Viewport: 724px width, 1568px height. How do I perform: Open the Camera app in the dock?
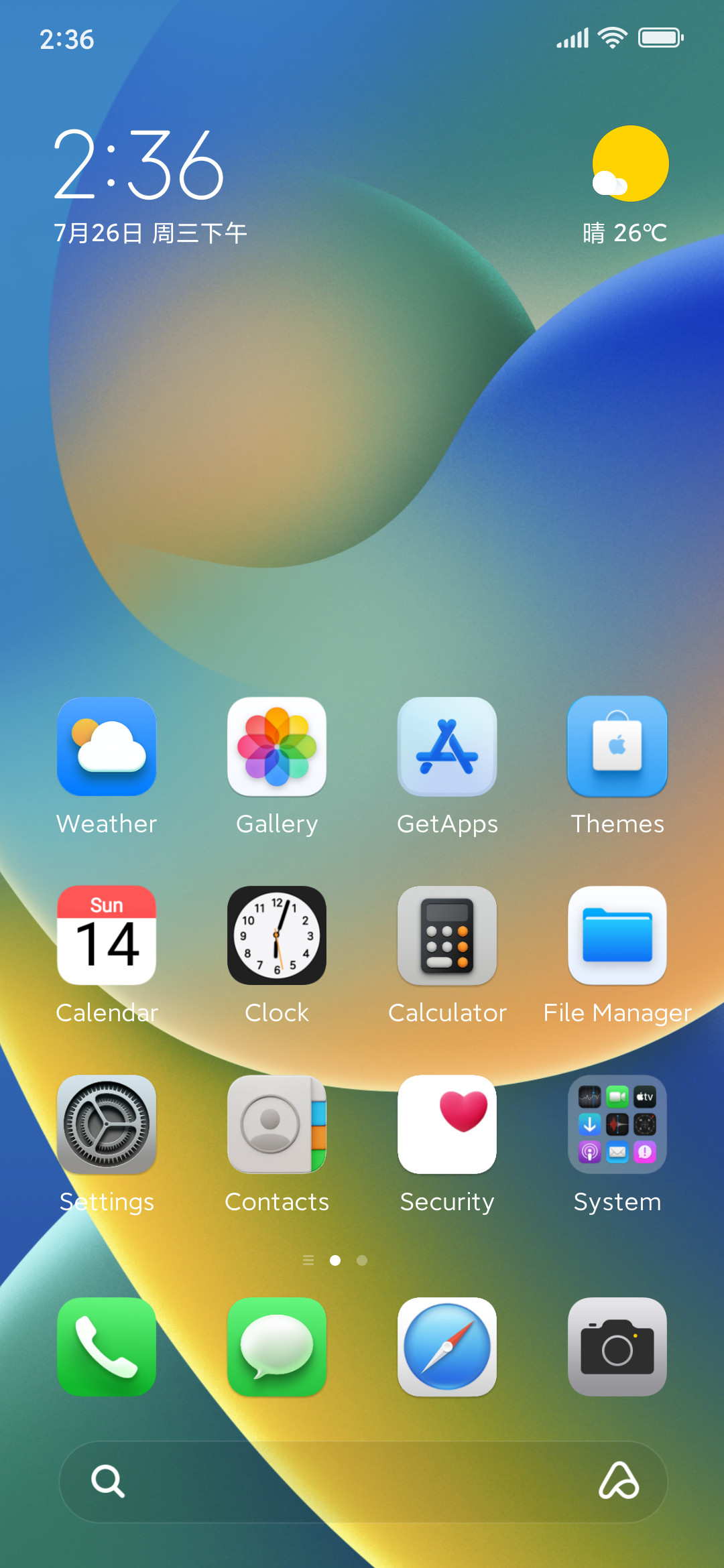pyautogui.click(x=617, y=1347)
